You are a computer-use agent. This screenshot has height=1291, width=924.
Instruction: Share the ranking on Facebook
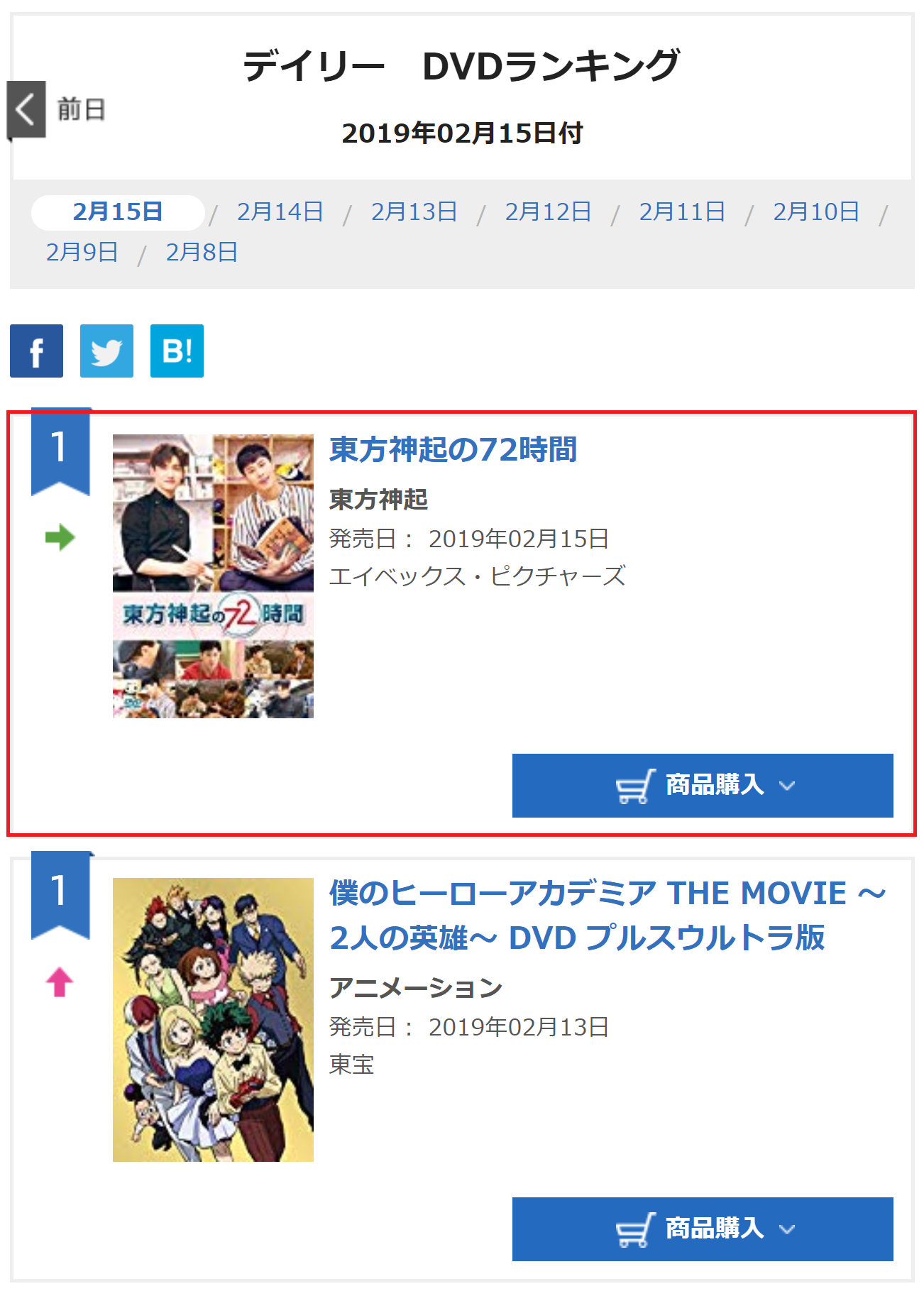(36, 351)
